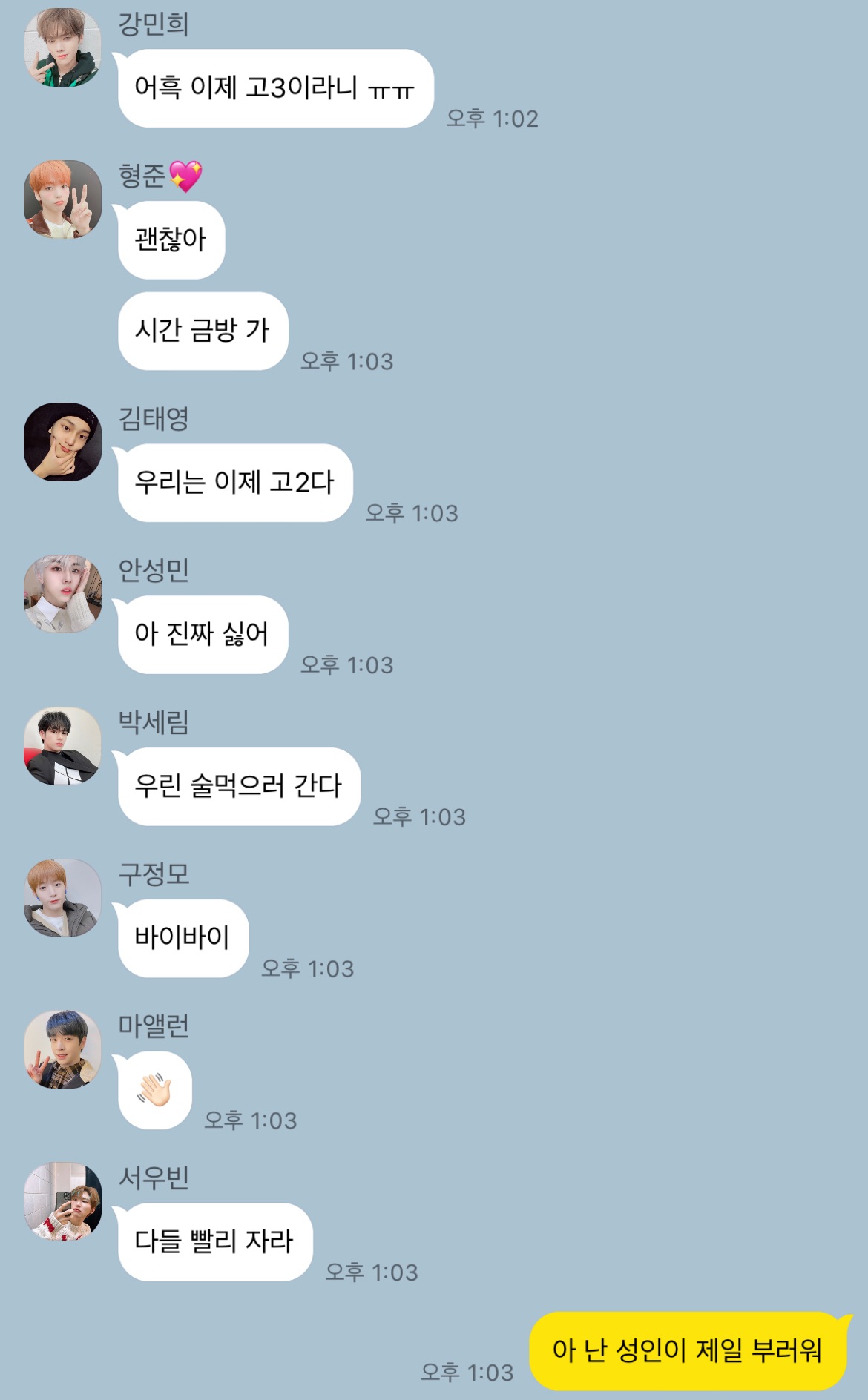
Task: Tap 김태영's profile photo
Action: (62, 442)
